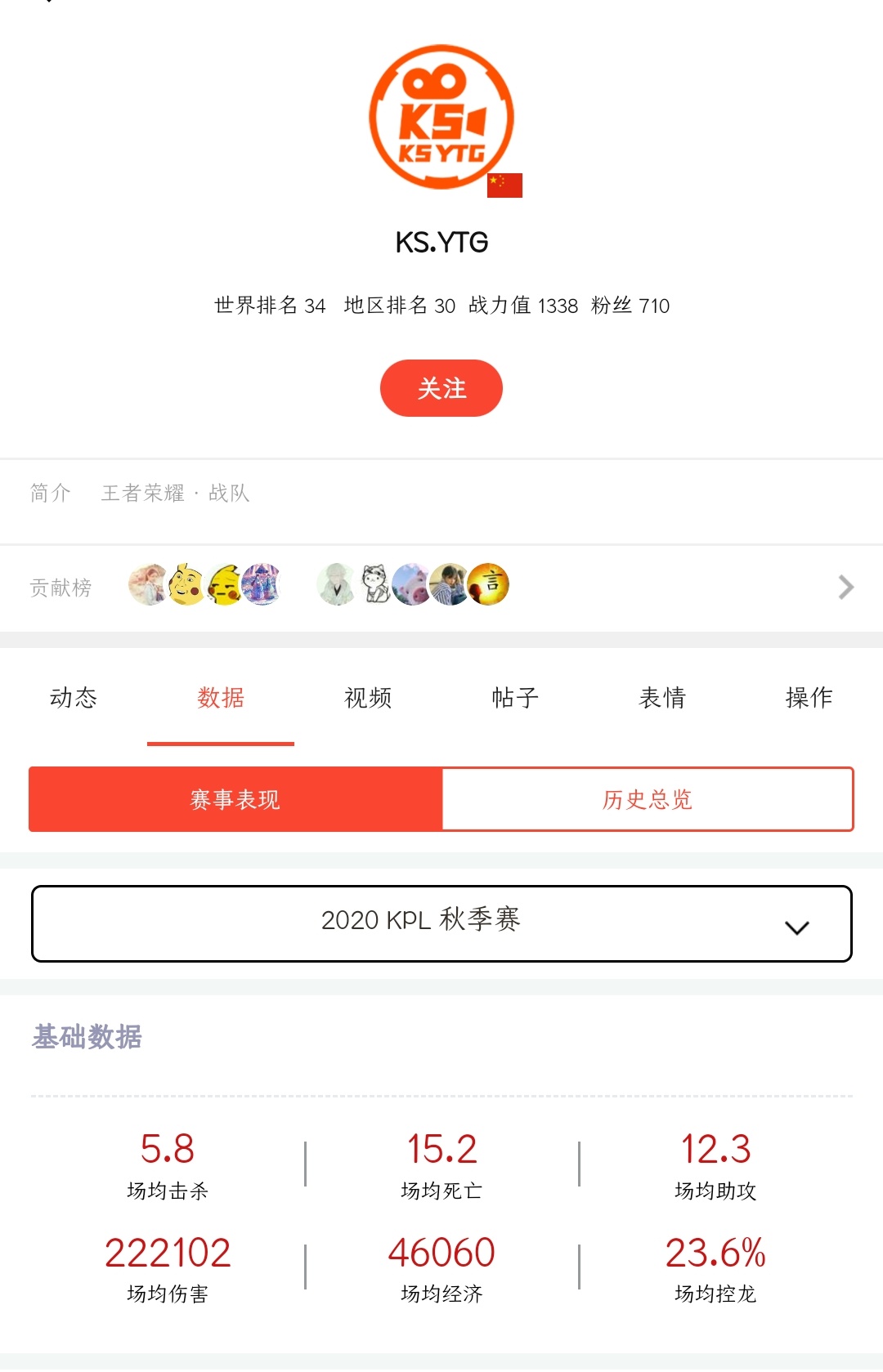Open the 操作 tab

click(x=808, y=698)
